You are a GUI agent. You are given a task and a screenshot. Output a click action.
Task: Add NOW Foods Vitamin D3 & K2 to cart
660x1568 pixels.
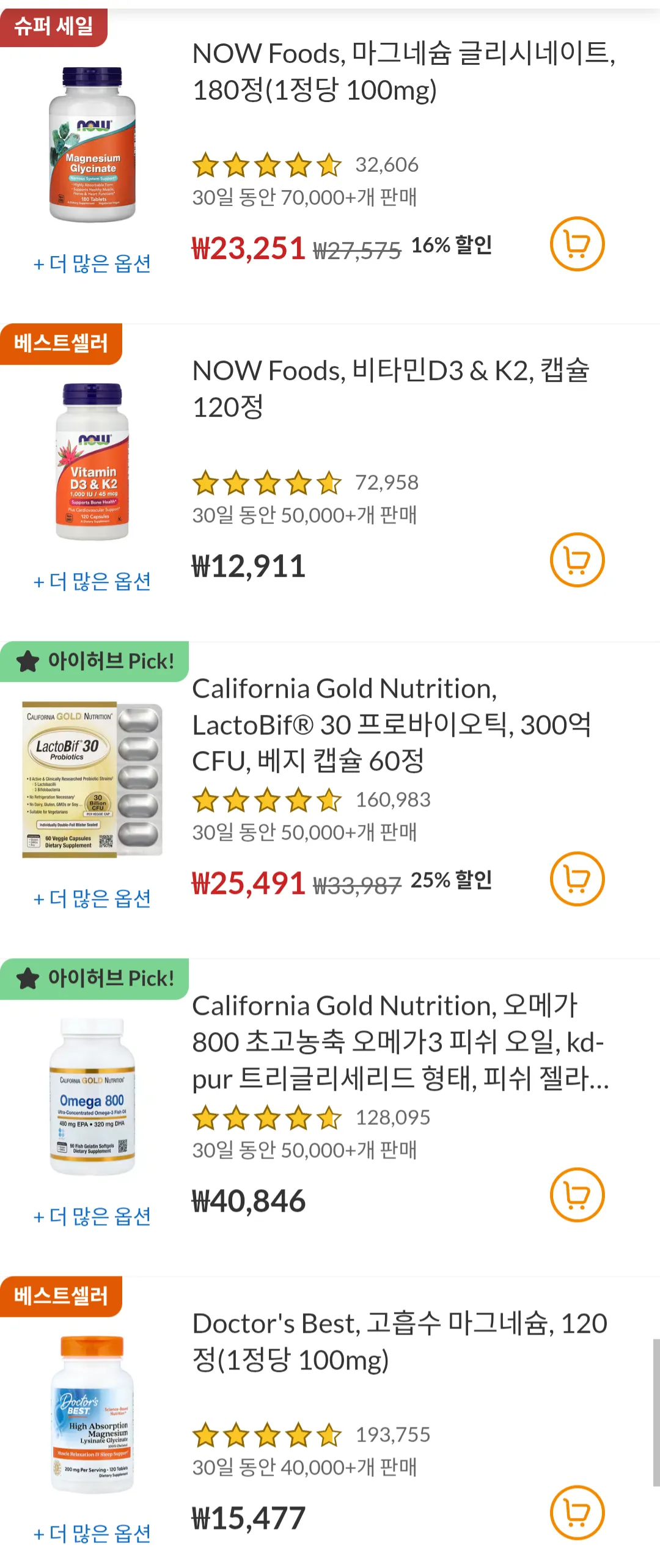click(x=577, y=560)
